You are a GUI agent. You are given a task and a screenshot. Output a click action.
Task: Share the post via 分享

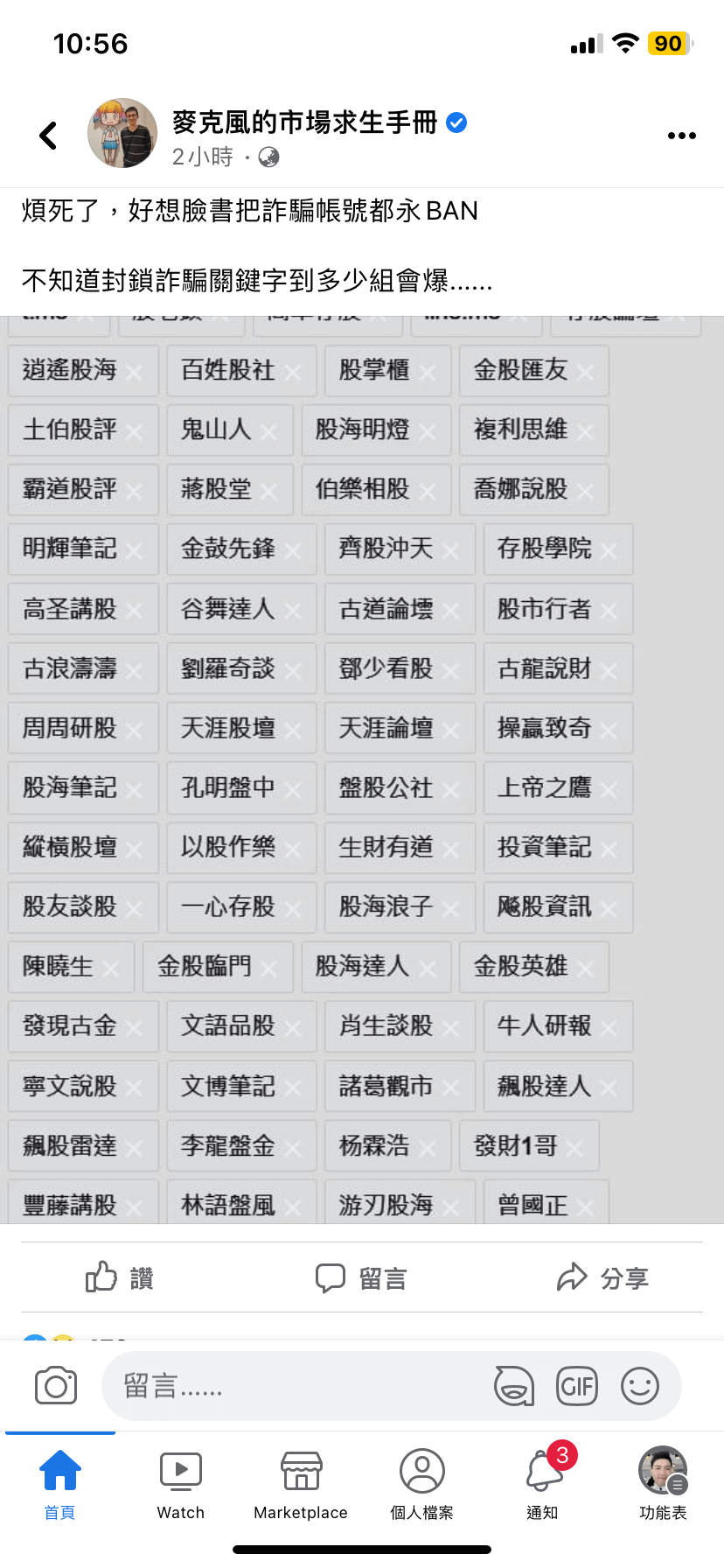click(x=603, y=1277)
